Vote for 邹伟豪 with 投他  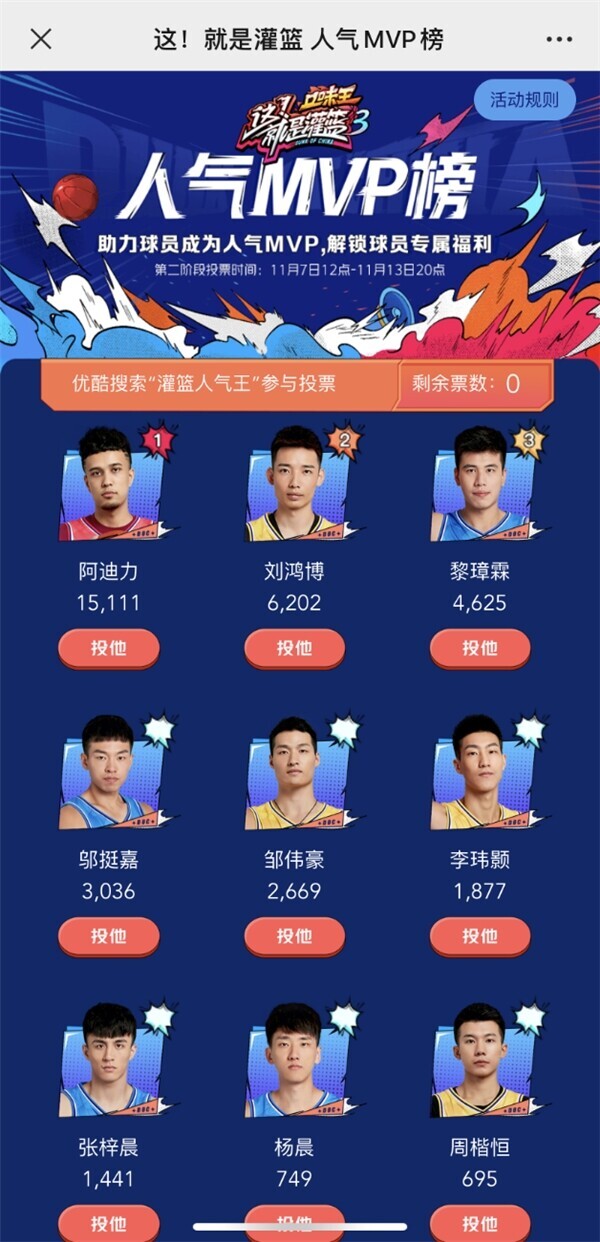[295, 936]
